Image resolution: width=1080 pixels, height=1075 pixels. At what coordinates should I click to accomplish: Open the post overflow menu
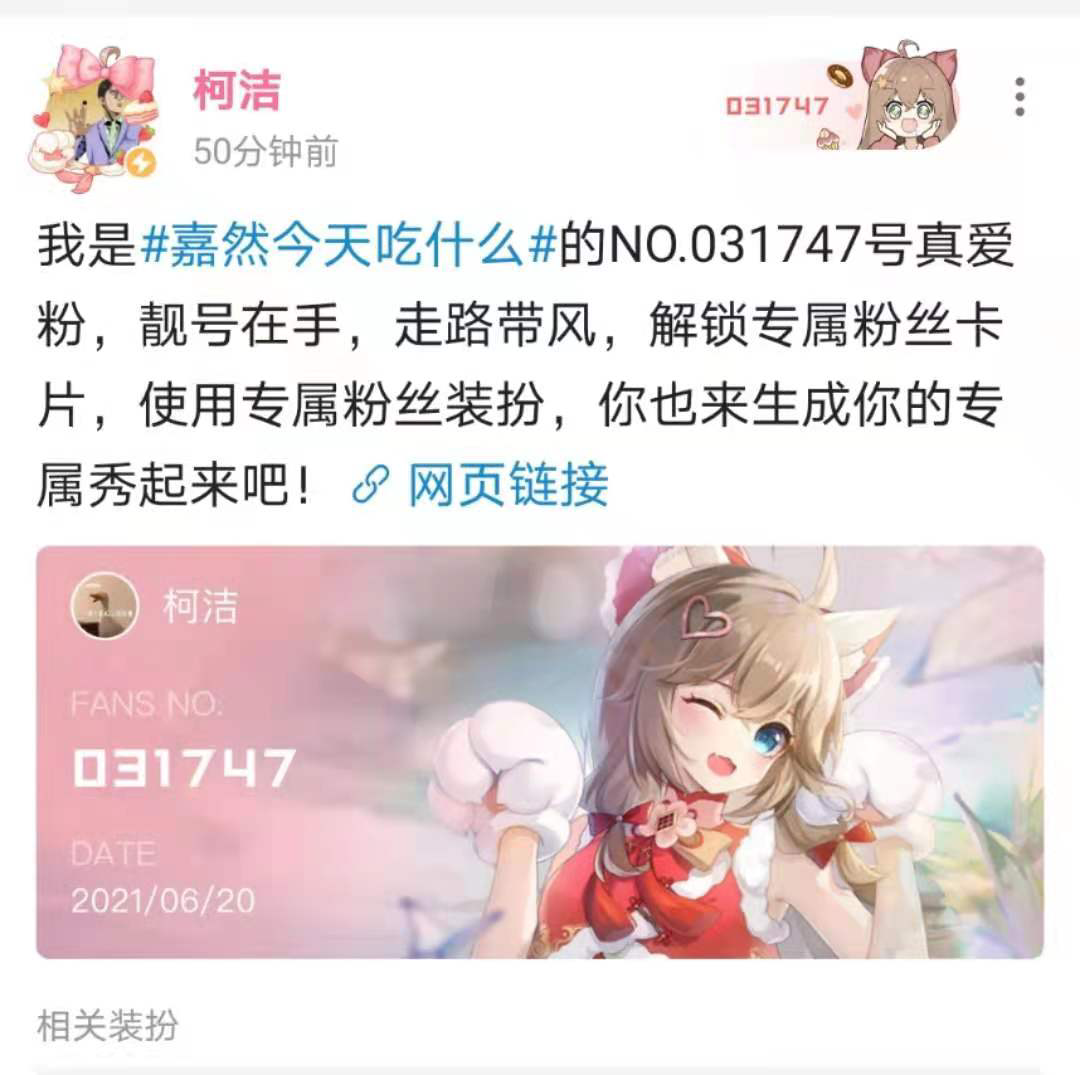1019,97
